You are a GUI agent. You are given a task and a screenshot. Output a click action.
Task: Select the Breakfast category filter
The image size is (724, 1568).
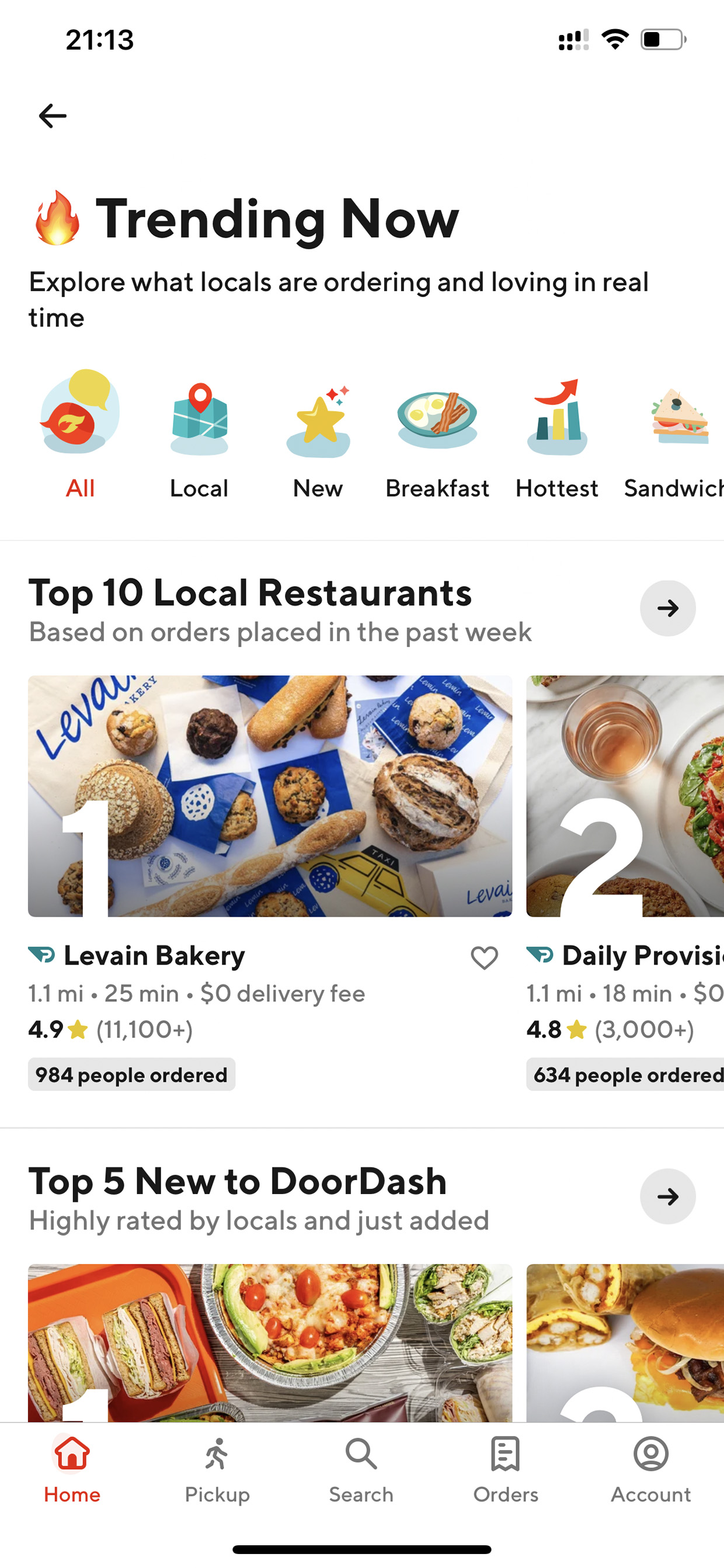tap(437, 435)
